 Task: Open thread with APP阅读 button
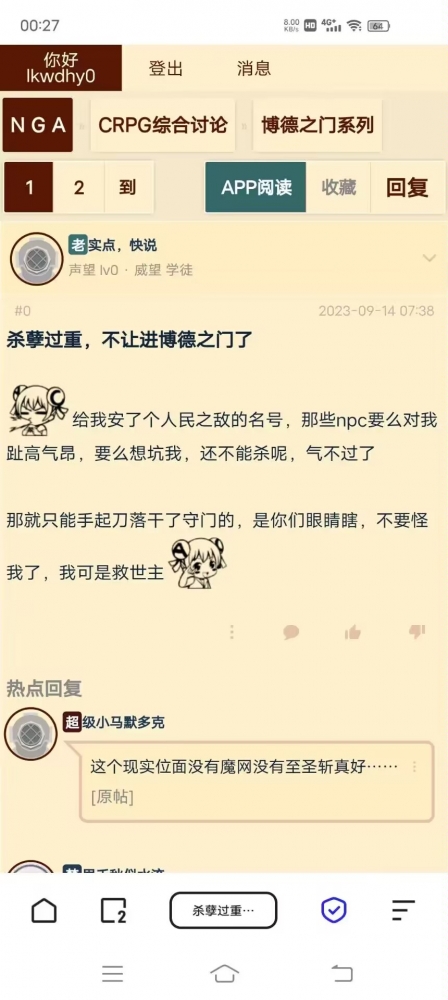coord(256,188)
